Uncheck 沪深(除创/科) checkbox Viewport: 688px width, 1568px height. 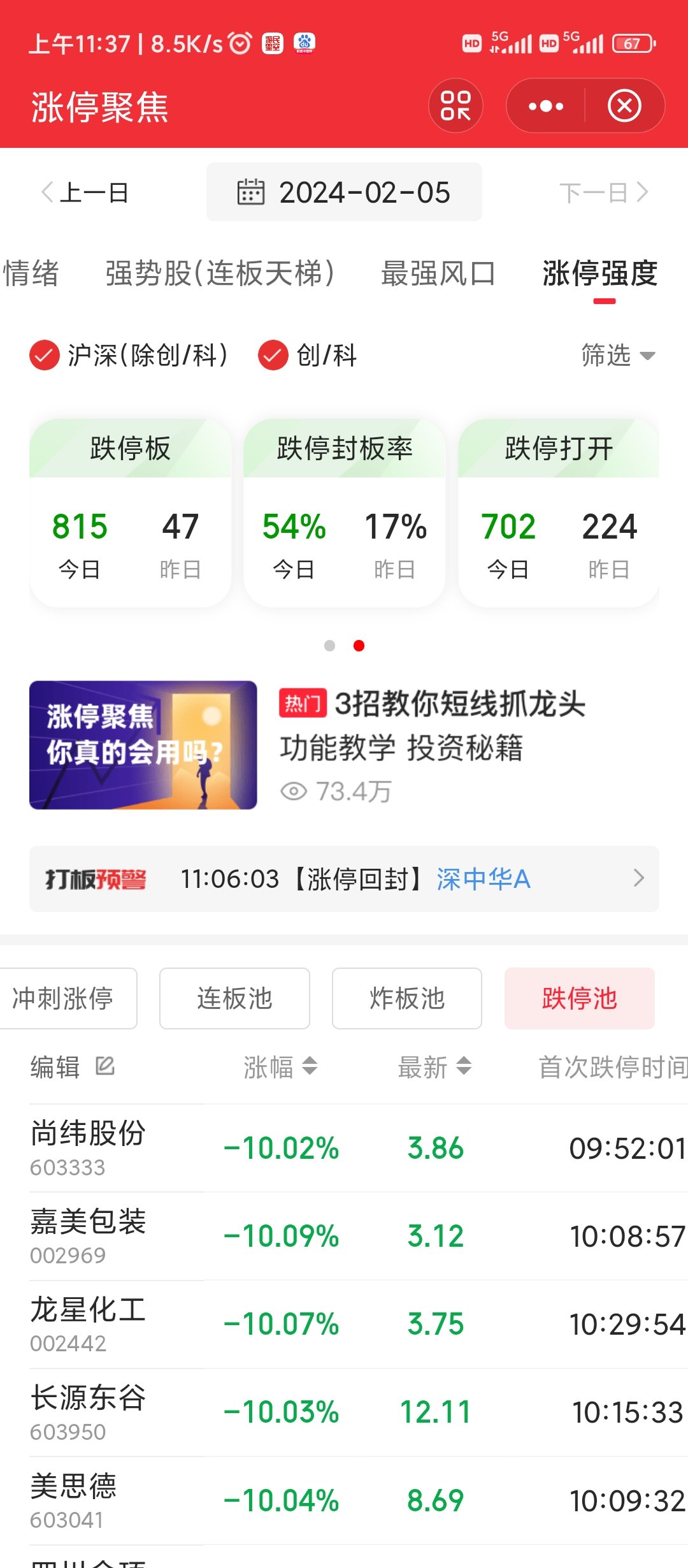pos(45,356)
